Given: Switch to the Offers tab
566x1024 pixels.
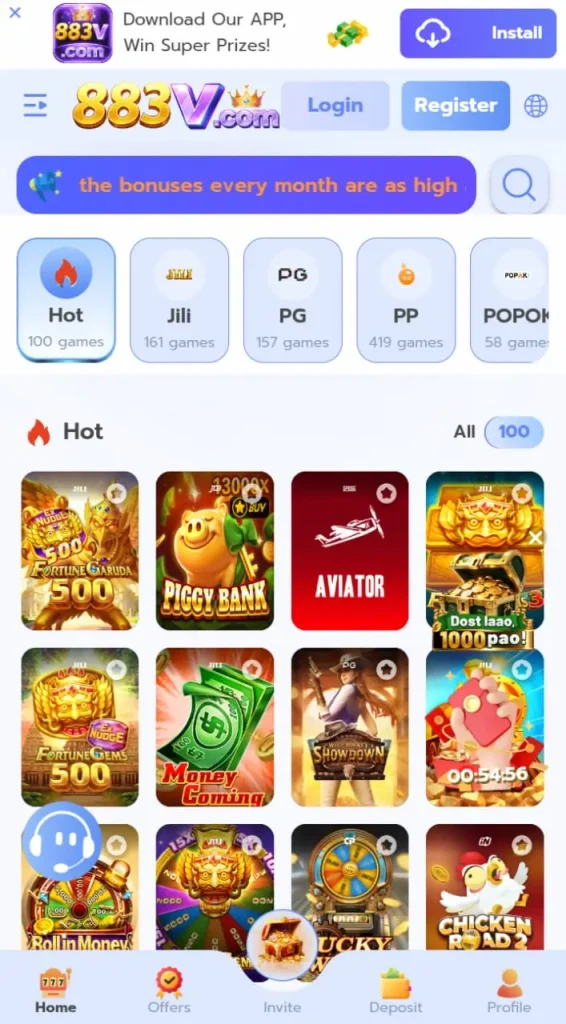Looking at the screenshot, I should pyautogui.click(x=169, y=989).
